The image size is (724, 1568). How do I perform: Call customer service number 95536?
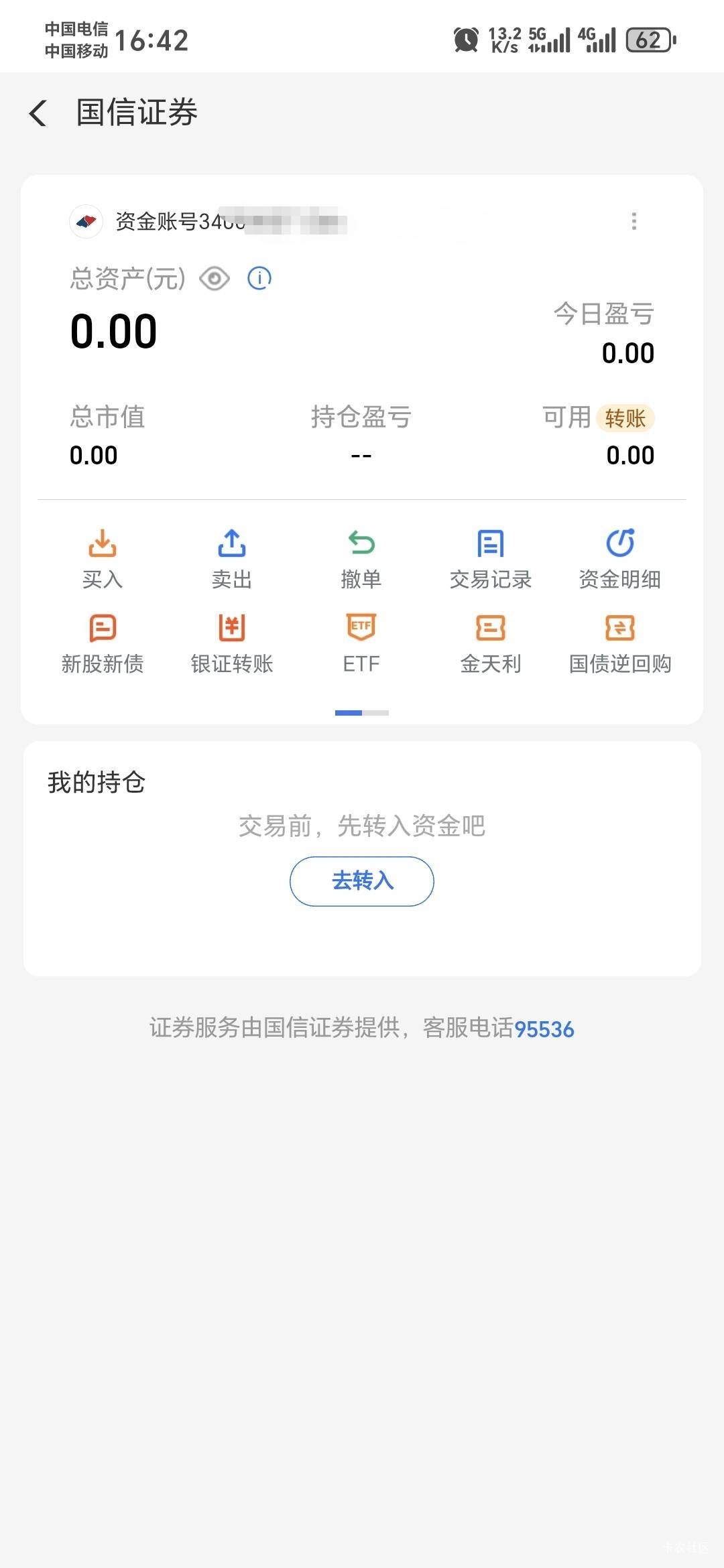click(544, 1029)
